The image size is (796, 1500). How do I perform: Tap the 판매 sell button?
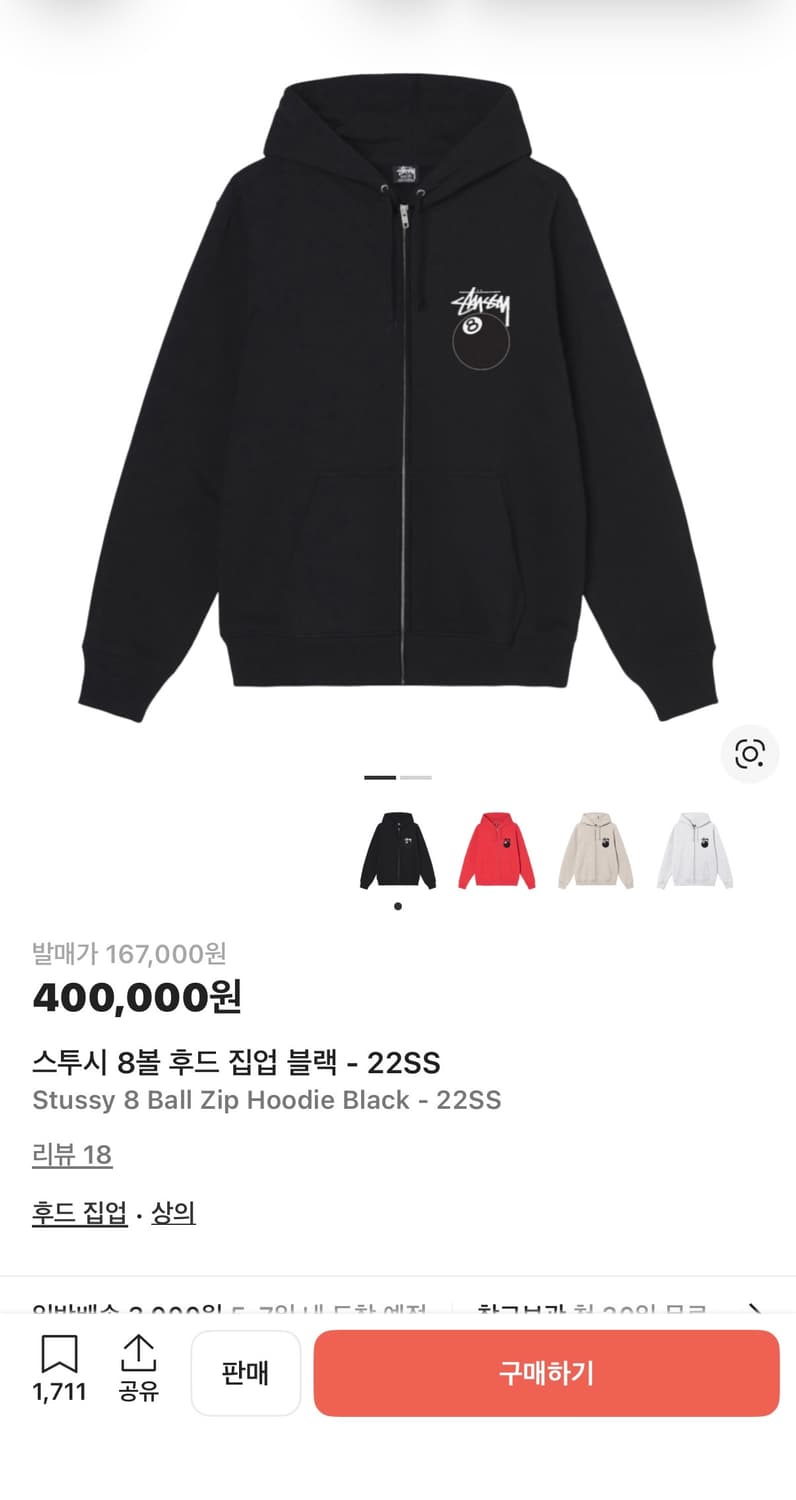click(246, 1372)
